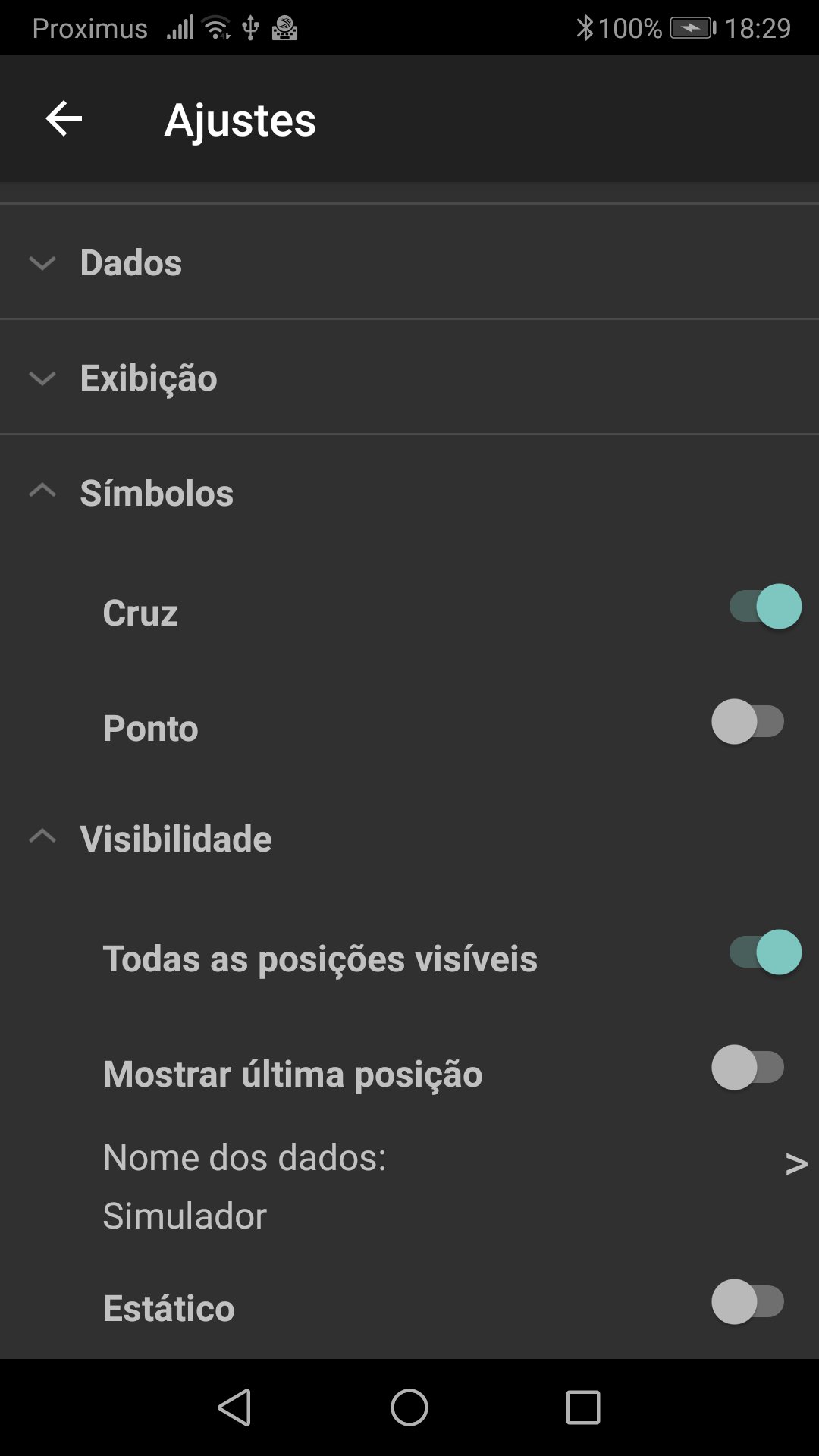Expand the Exibição section
Screen dimensions: 819x1456
coord(148,378)
